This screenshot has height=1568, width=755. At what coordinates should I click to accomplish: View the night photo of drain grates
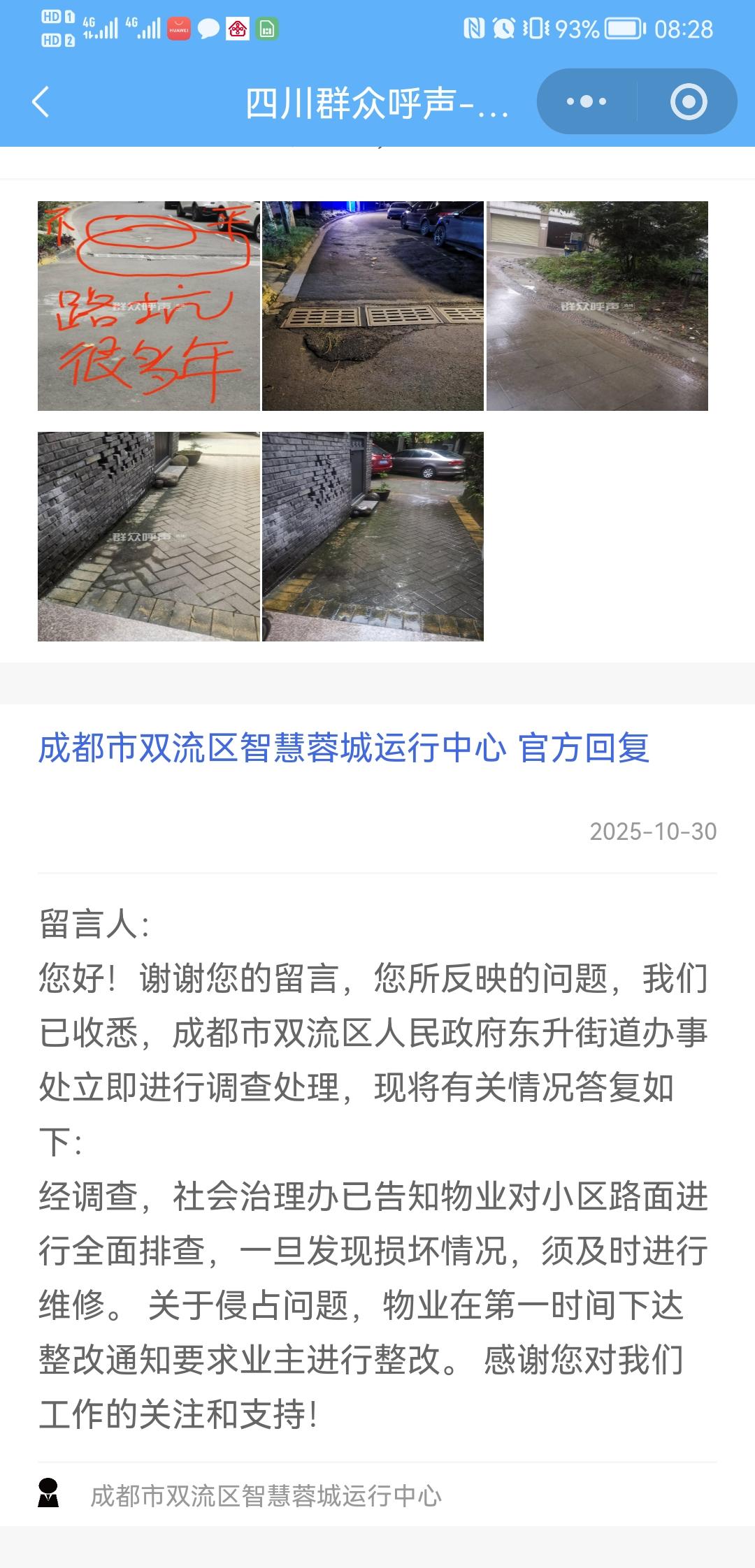(x=373, y=306)
